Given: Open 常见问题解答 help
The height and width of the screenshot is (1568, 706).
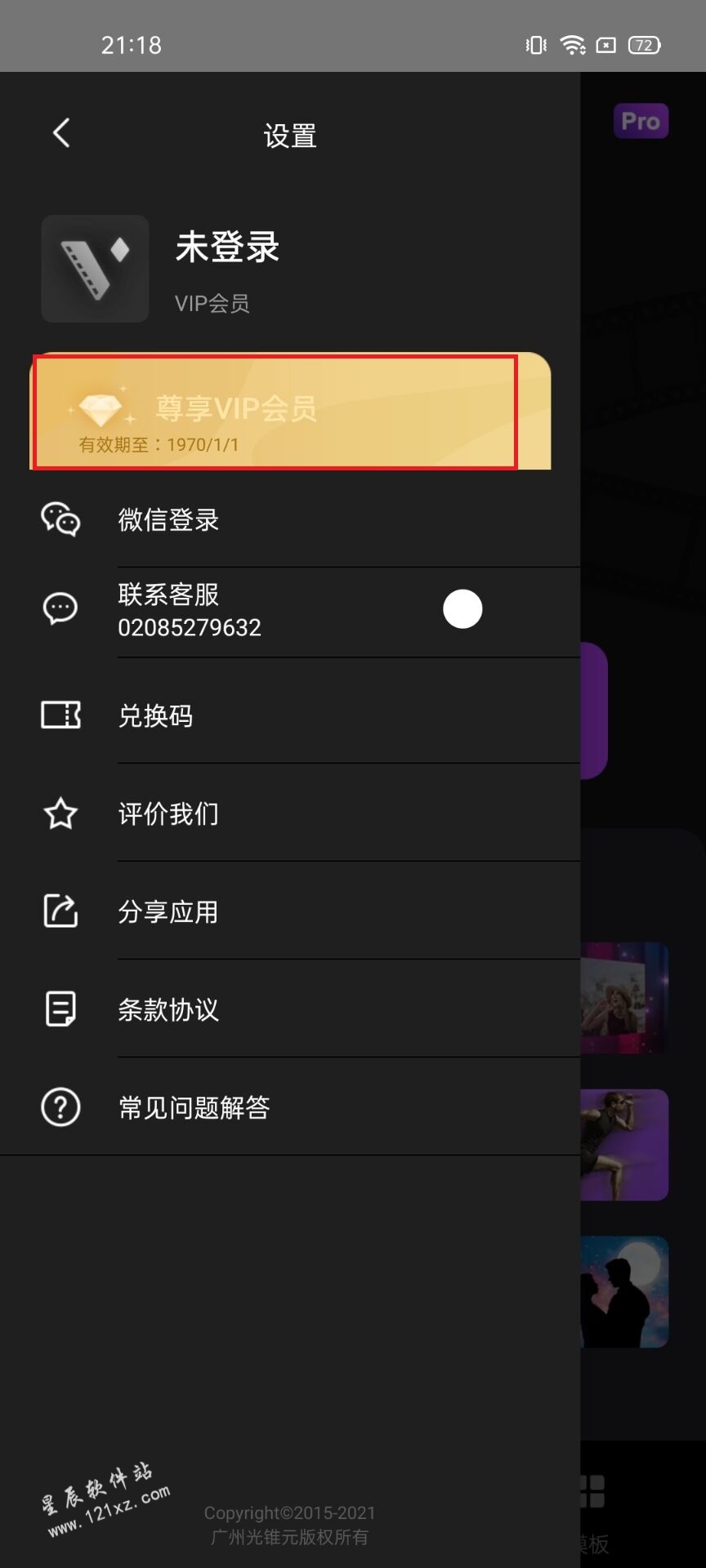Looking at the screenshot, I should (290, 1107).
